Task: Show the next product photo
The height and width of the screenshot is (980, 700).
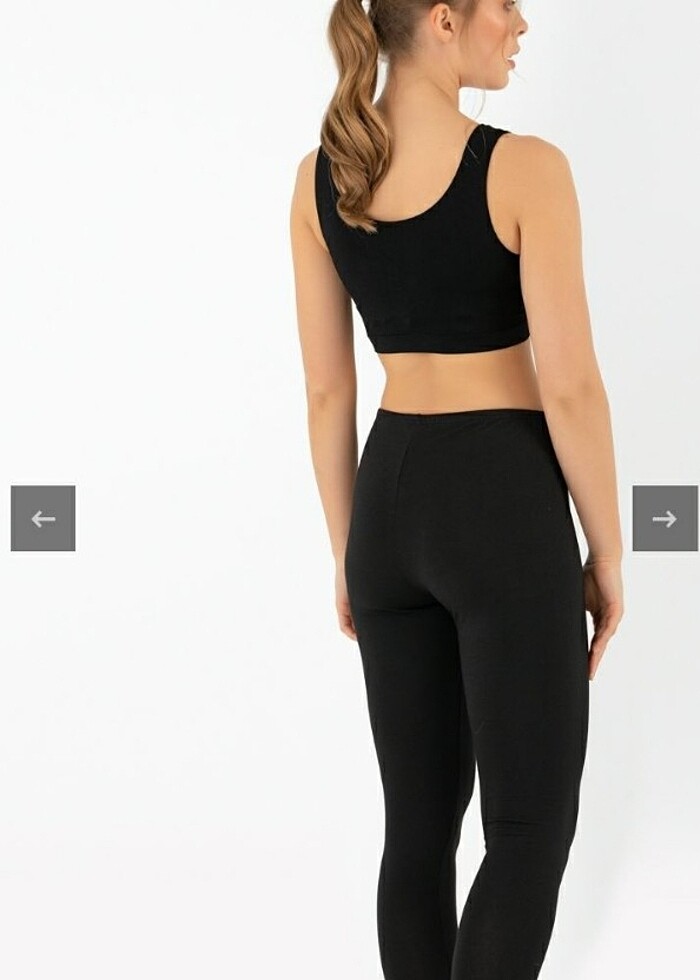Action: (665, 518)
